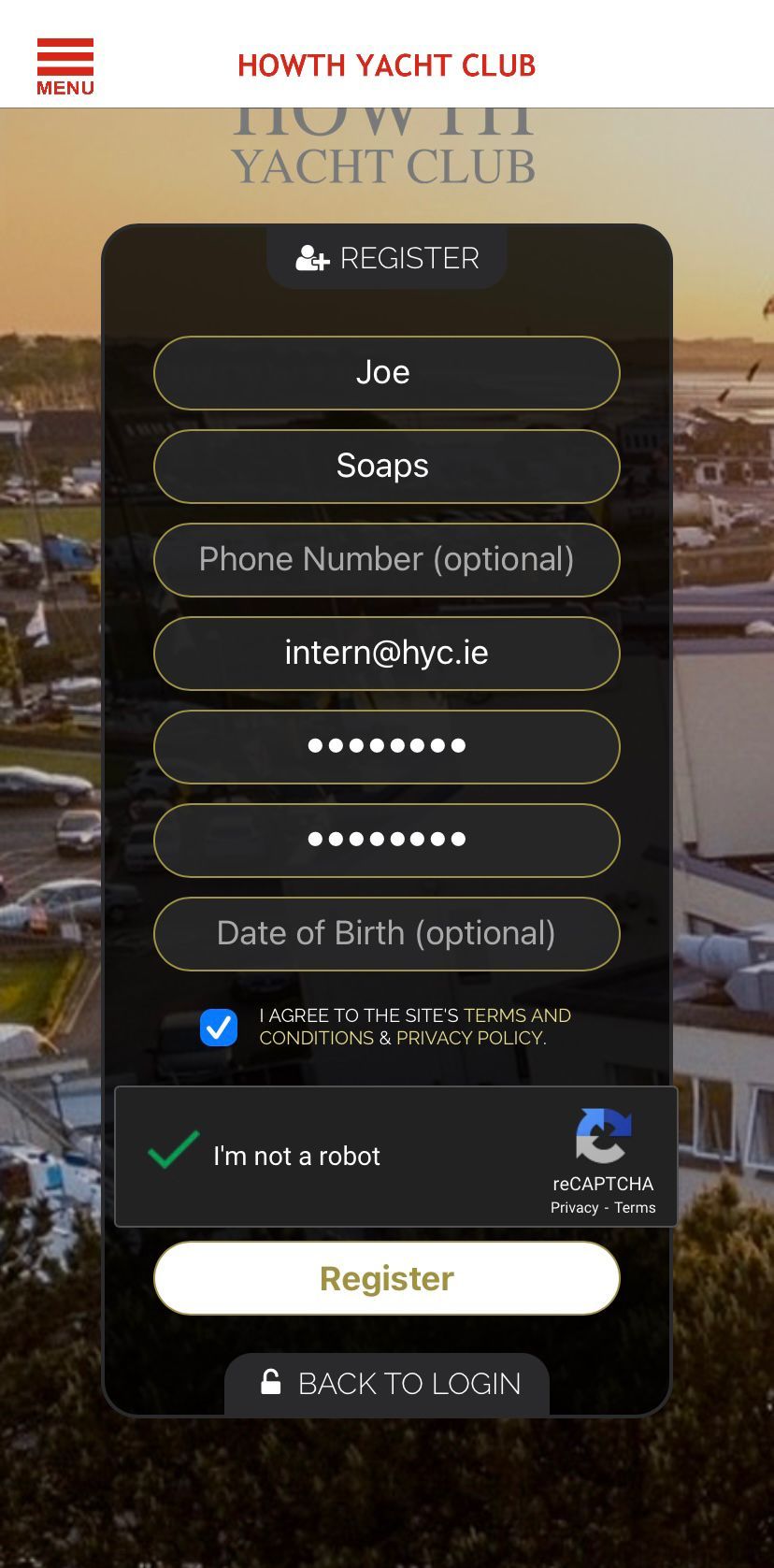The height and width of the screenshot is (1568, 774).
Task: Submit the form with Register button
Action: (387, 1278)
